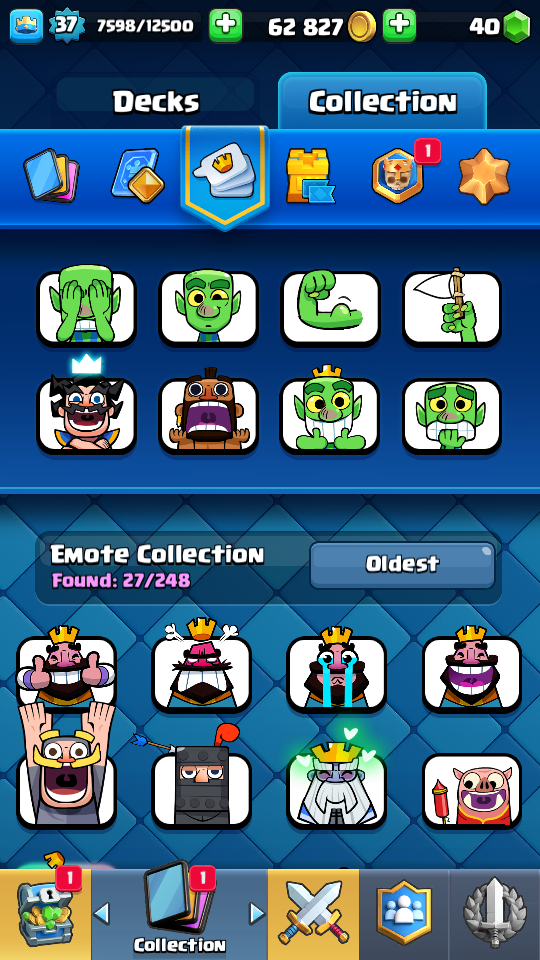The width and height of the screenshot is (540, 960).
Task: Switch to the Decks tab
Action: tap(156, 101)
